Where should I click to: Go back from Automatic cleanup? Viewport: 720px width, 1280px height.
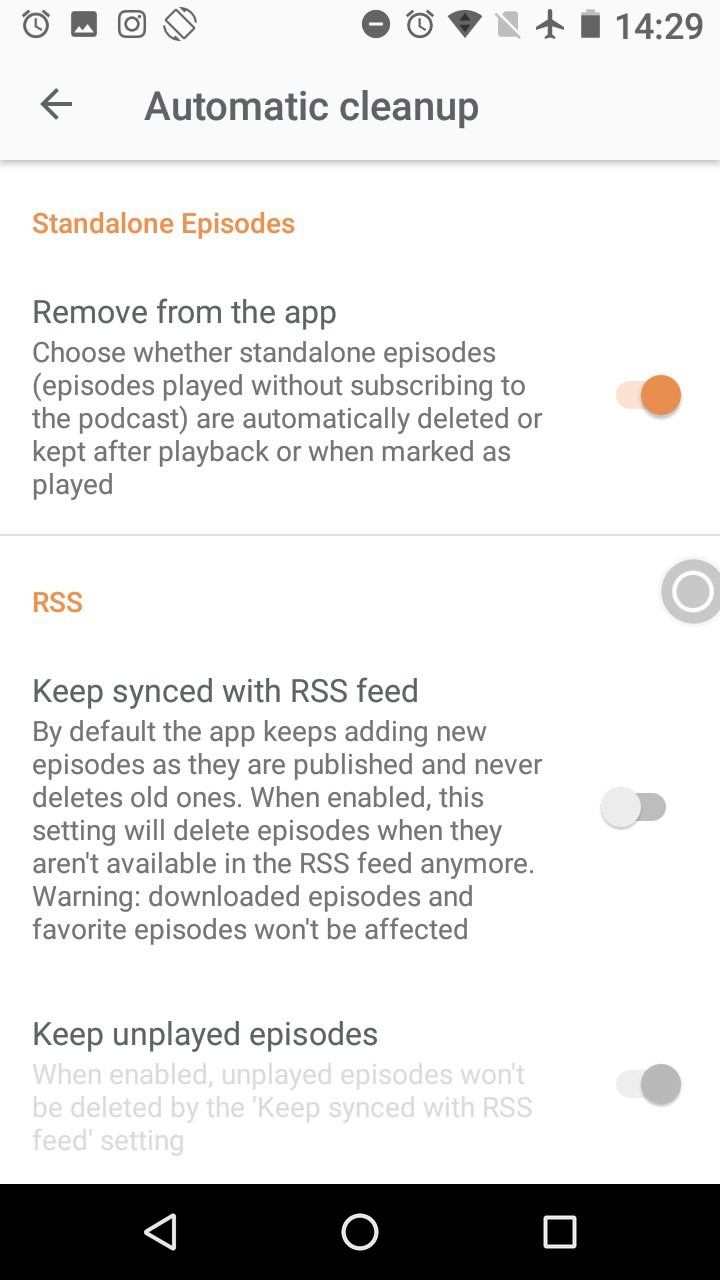point(56,104)
